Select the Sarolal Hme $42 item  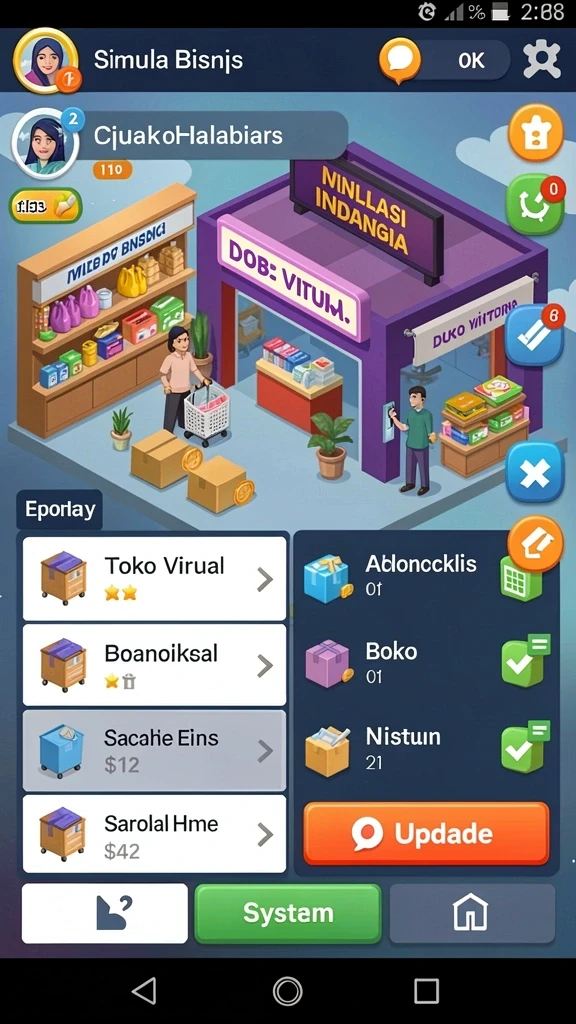click(155, 834)
